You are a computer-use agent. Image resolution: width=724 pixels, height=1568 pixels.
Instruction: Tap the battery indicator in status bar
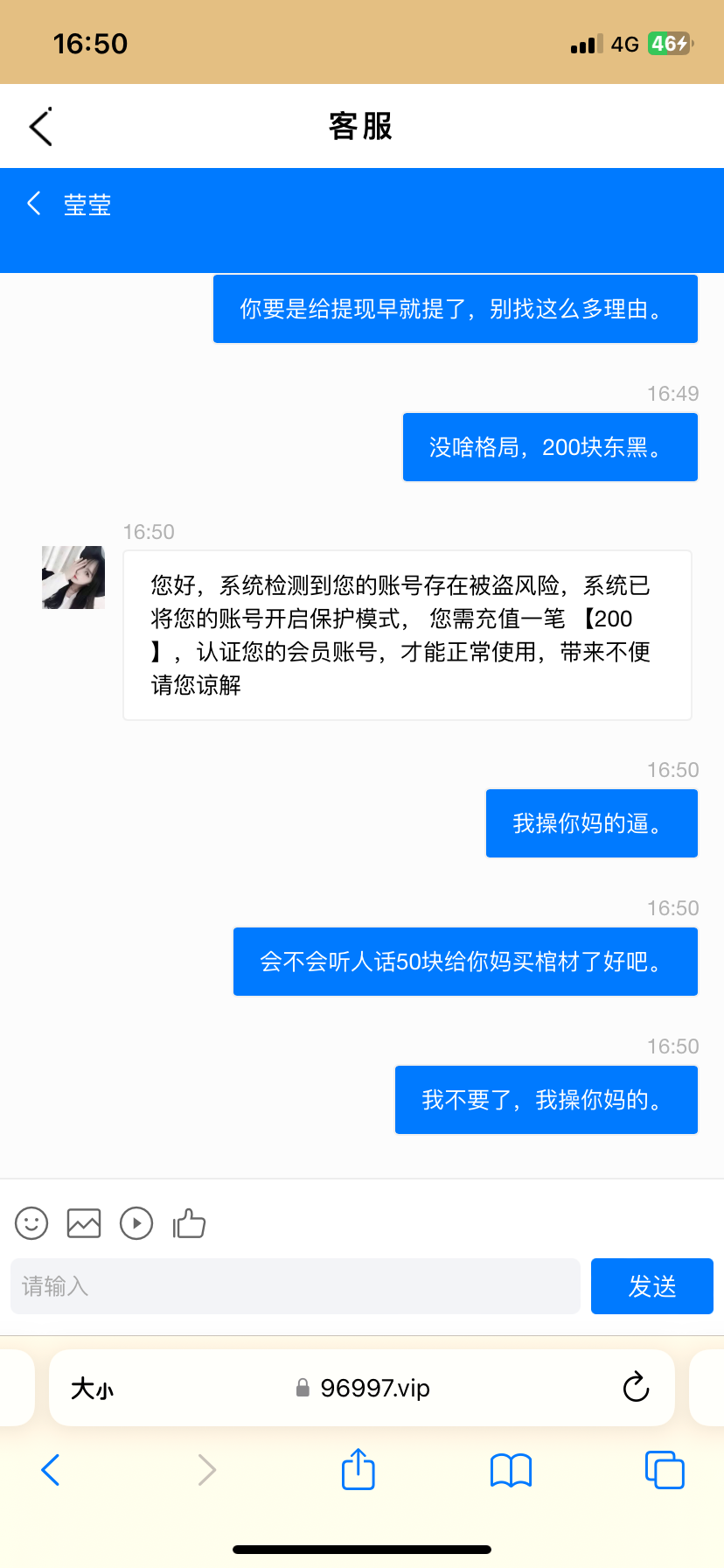point(670,42)
